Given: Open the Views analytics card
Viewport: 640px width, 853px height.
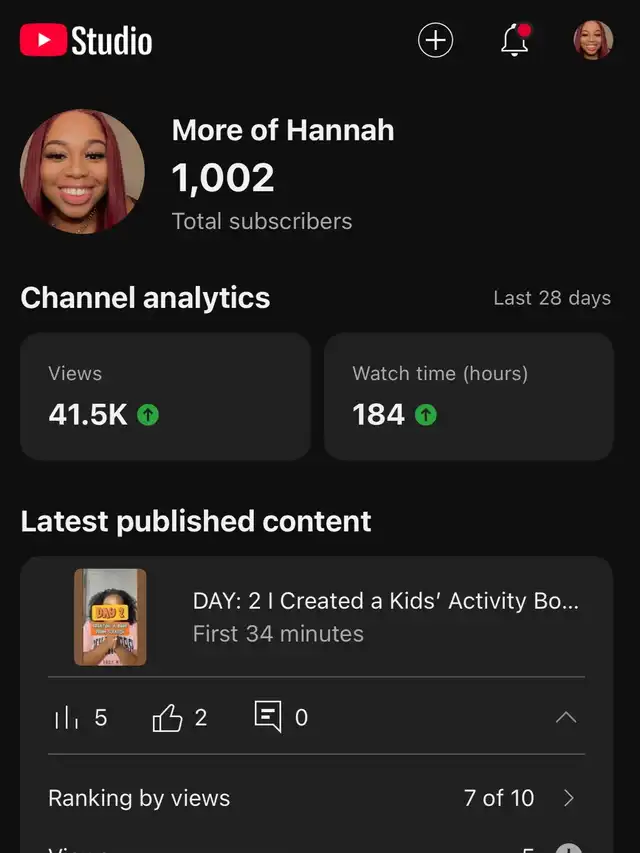Looking at the screenshot, I should [x=165, y=396].
